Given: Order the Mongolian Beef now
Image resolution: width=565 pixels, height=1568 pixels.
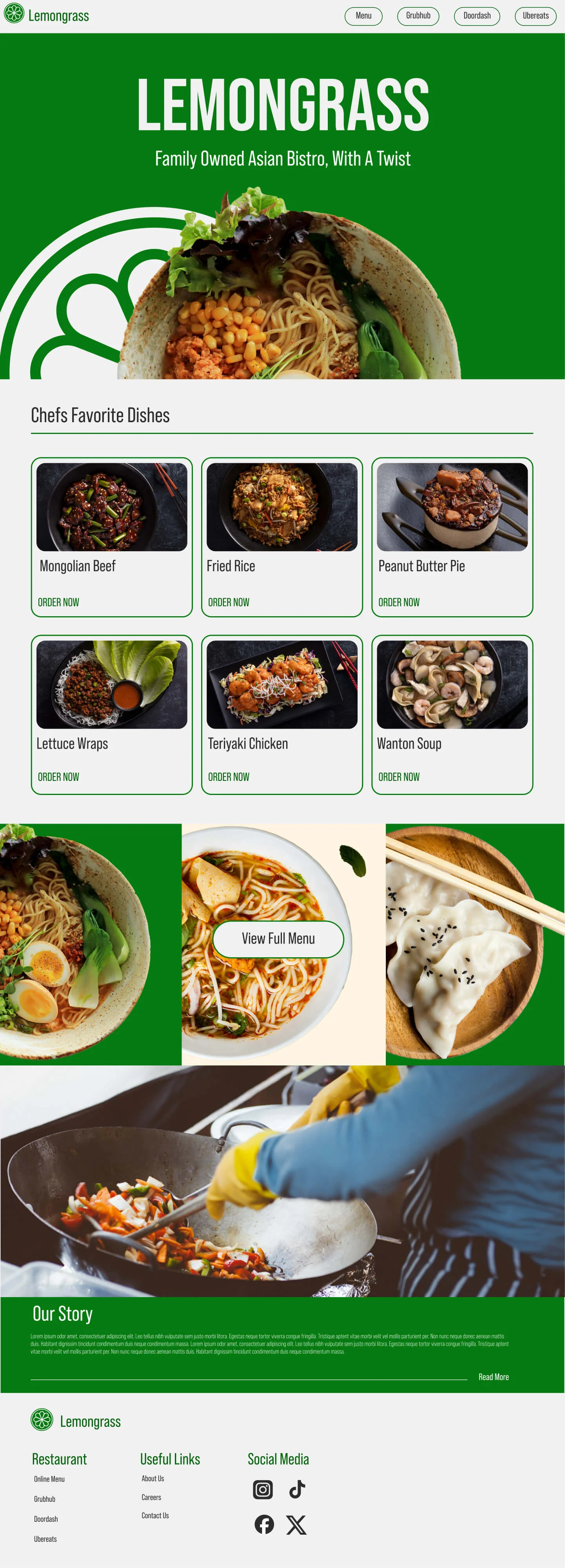Looking at the screenshot, I should [x=58, y=602].
